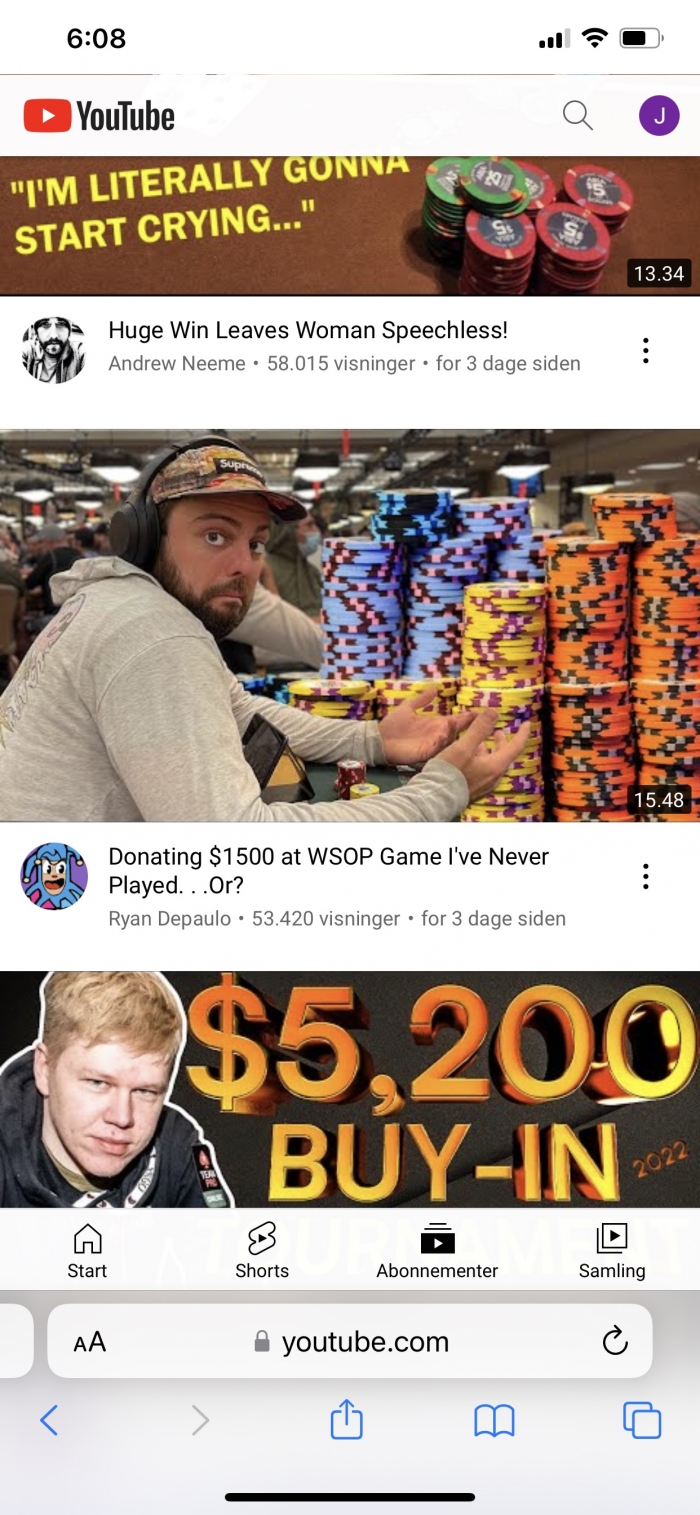Go back in Safari
The height and width of the screenshot is (1515, 700).
(x=49, y=1420)
